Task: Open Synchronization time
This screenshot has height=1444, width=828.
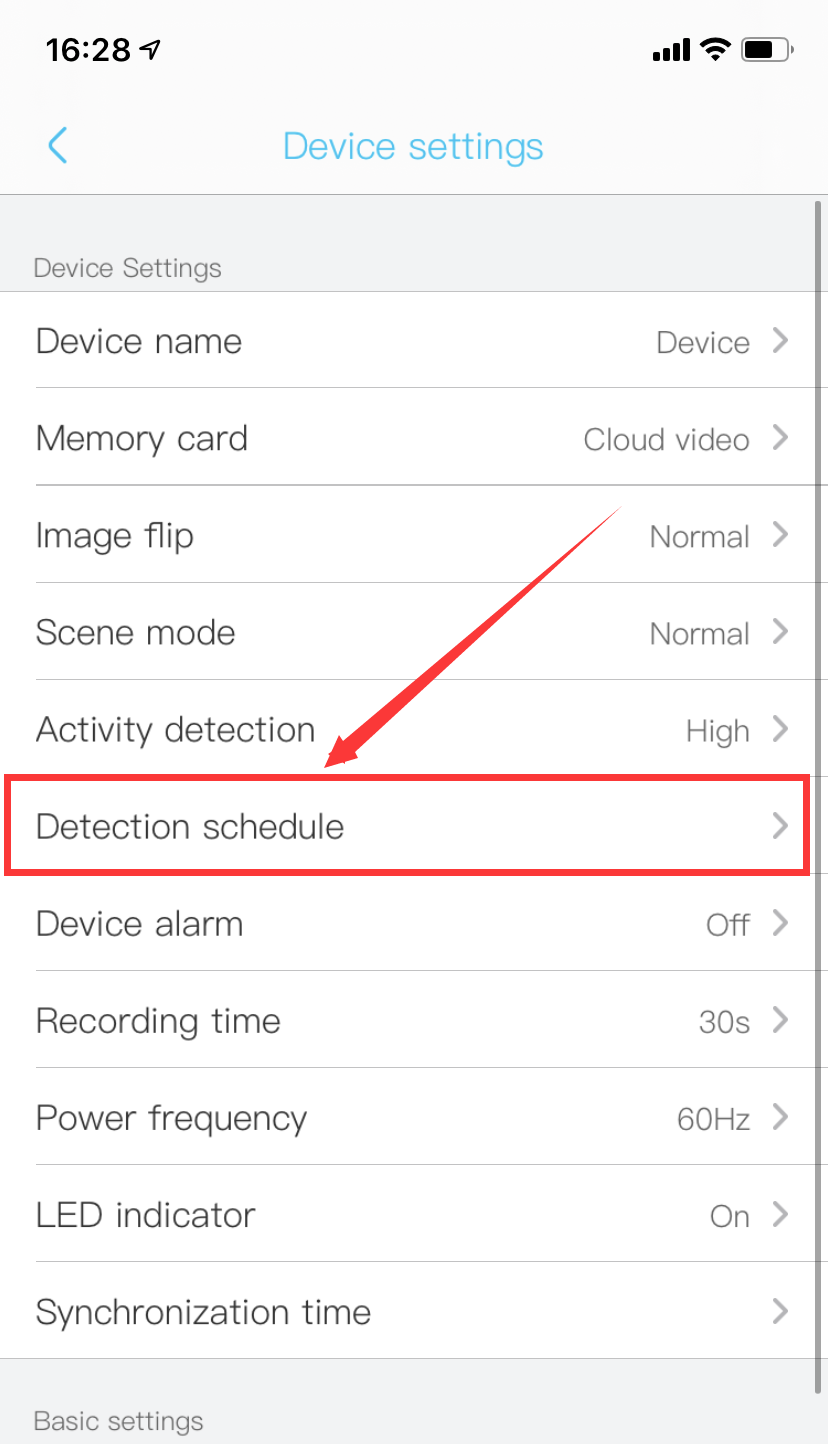Action: coord(414,1310)
